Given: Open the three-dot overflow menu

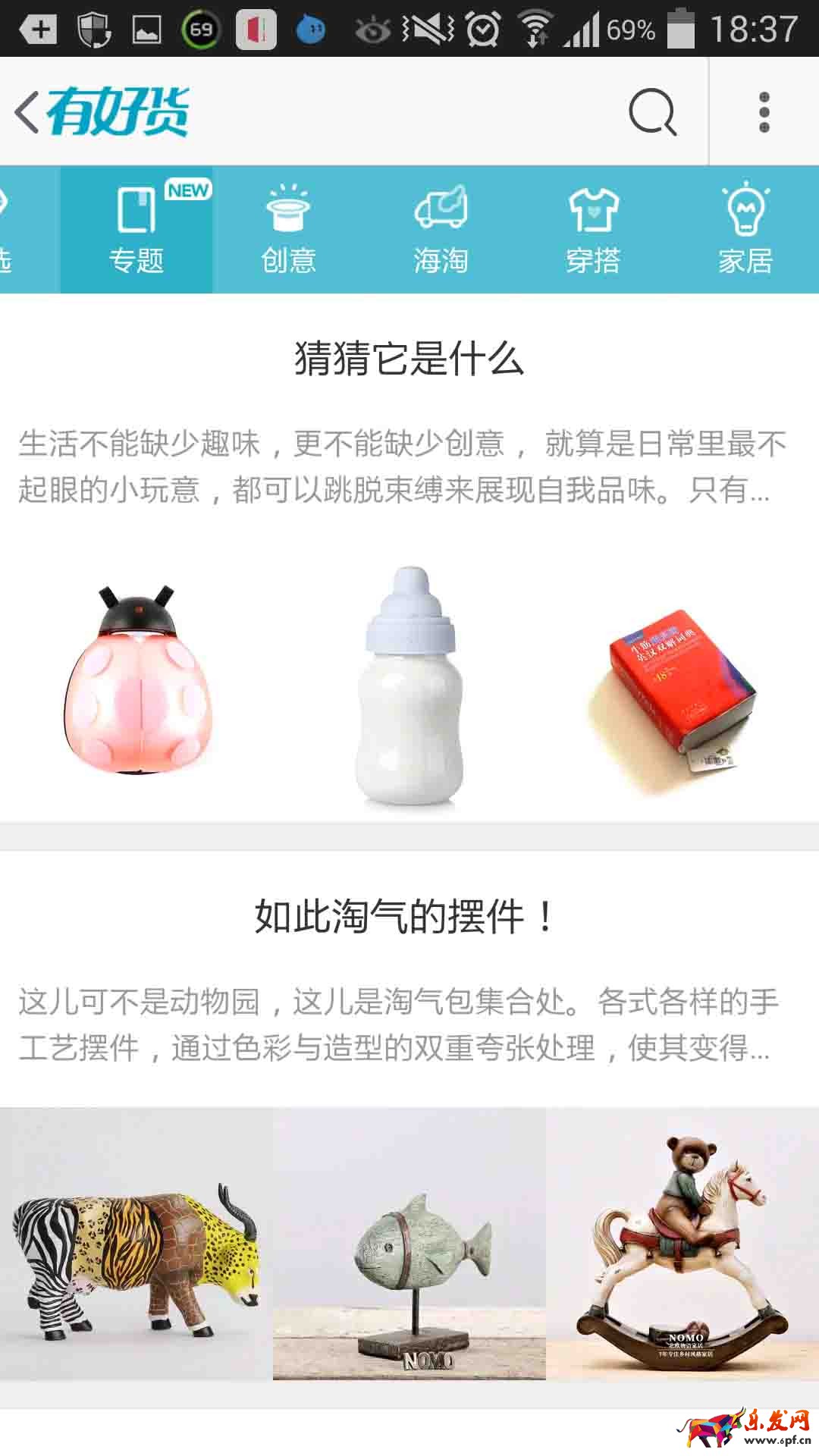Looking at the screenshot, I should 764,112.
